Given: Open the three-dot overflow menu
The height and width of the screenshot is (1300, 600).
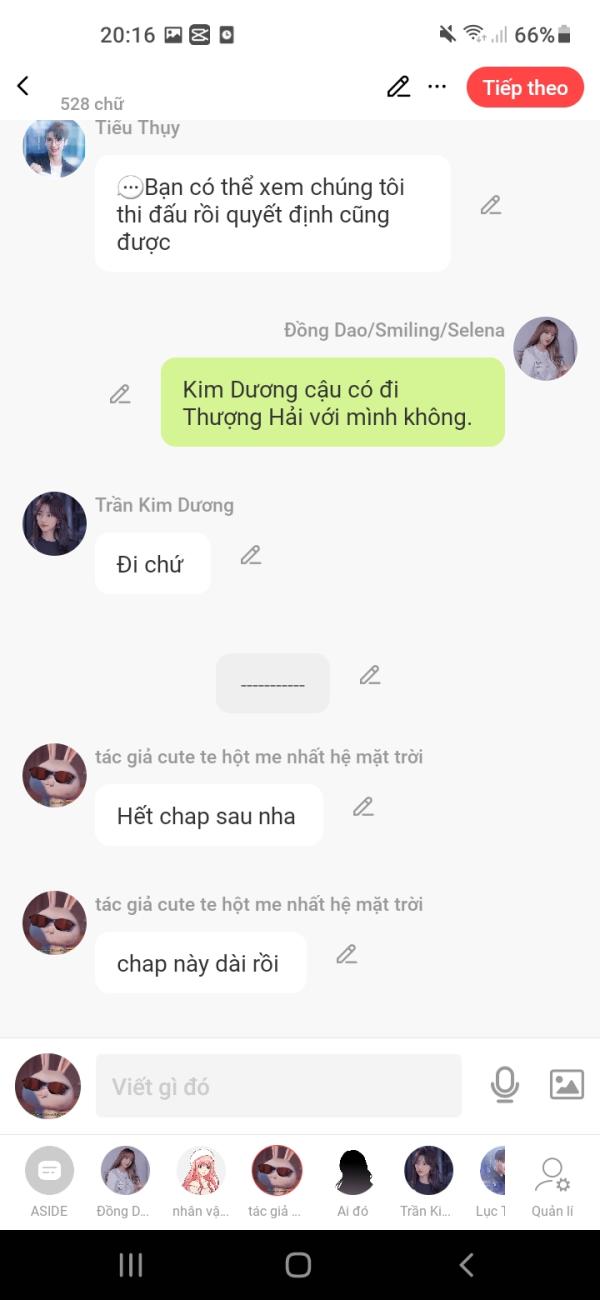Looking at the screenshot, I should pyautogui.click(x=437, y=87).
